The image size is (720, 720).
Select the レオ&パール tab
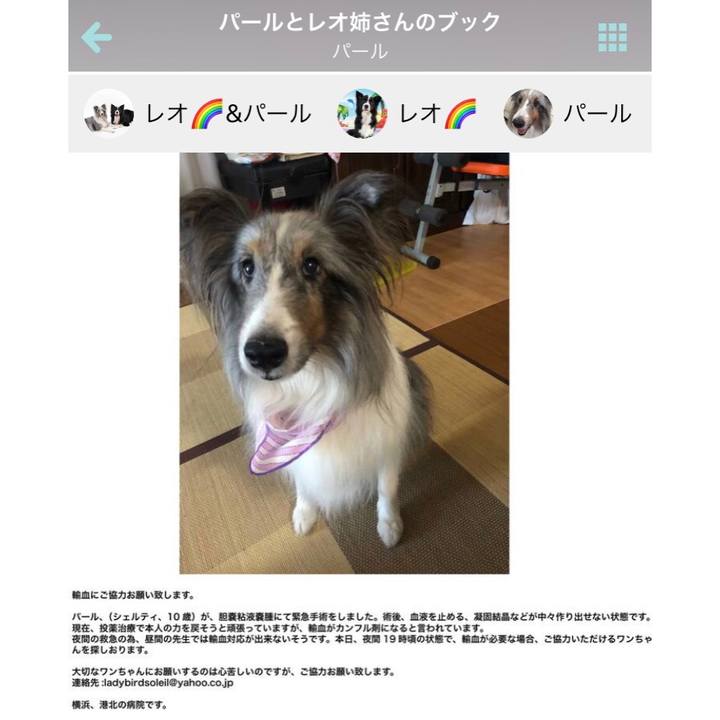198,113
